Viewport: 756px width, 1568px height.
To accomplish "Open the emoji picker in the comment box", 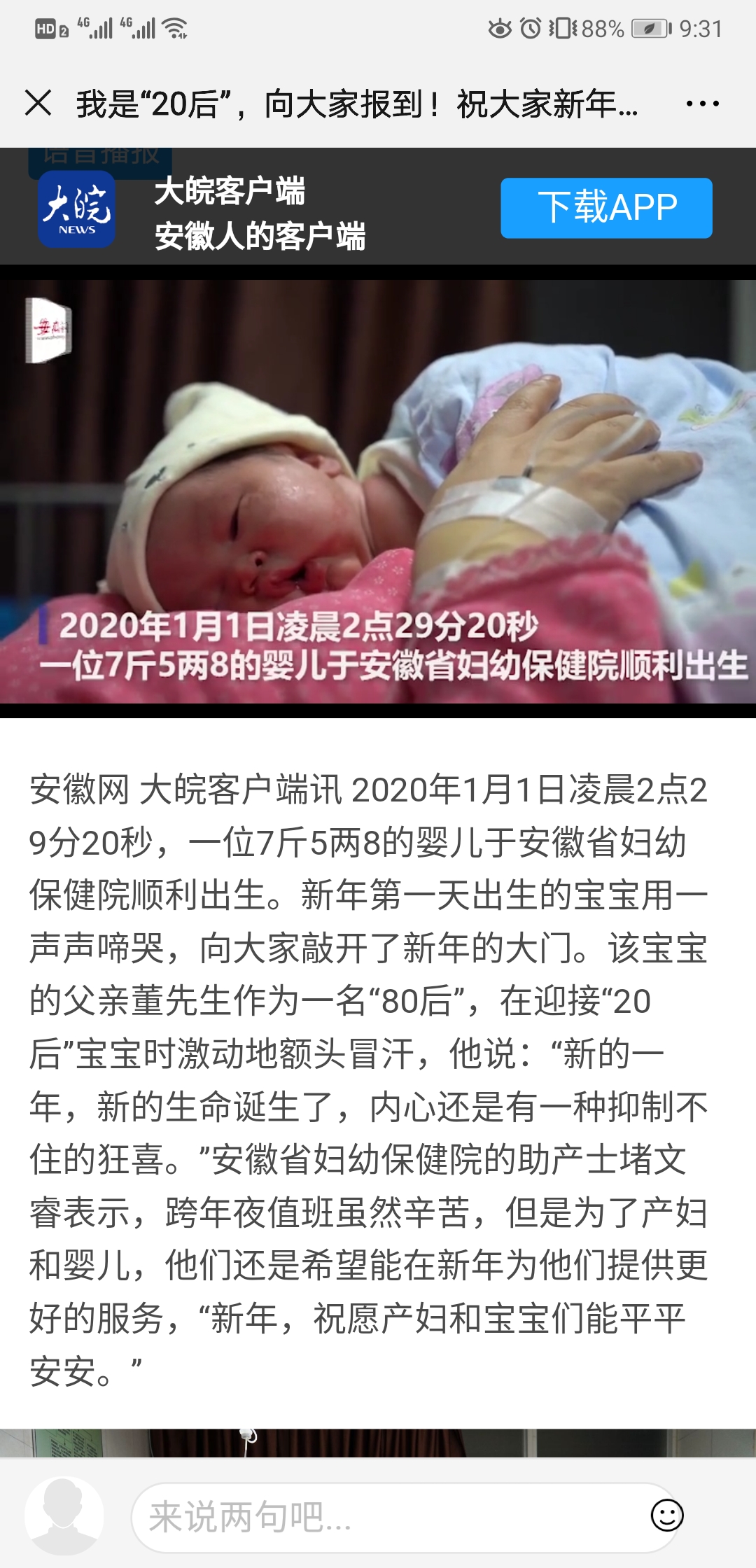I will 666,1515.
